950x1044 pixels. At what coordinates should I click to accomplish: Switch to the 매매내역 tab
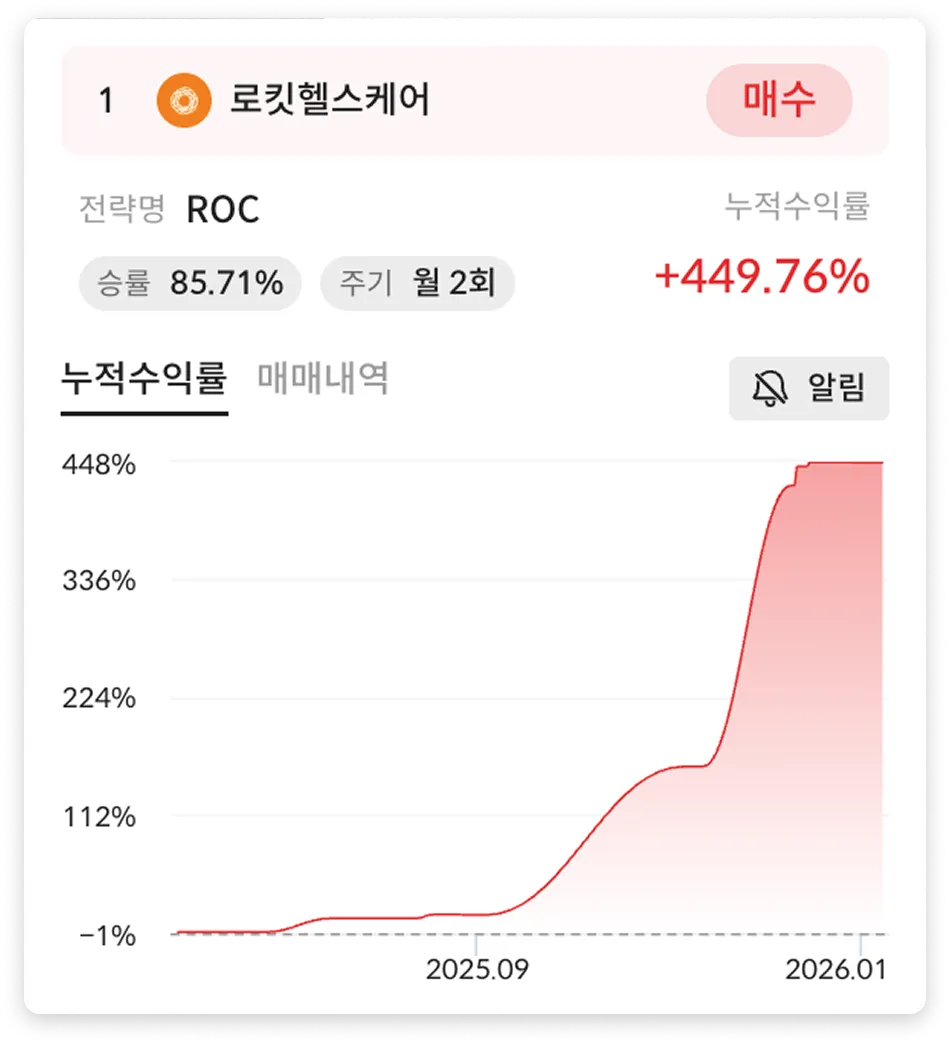pyautogui.click(x=323, y=379)
